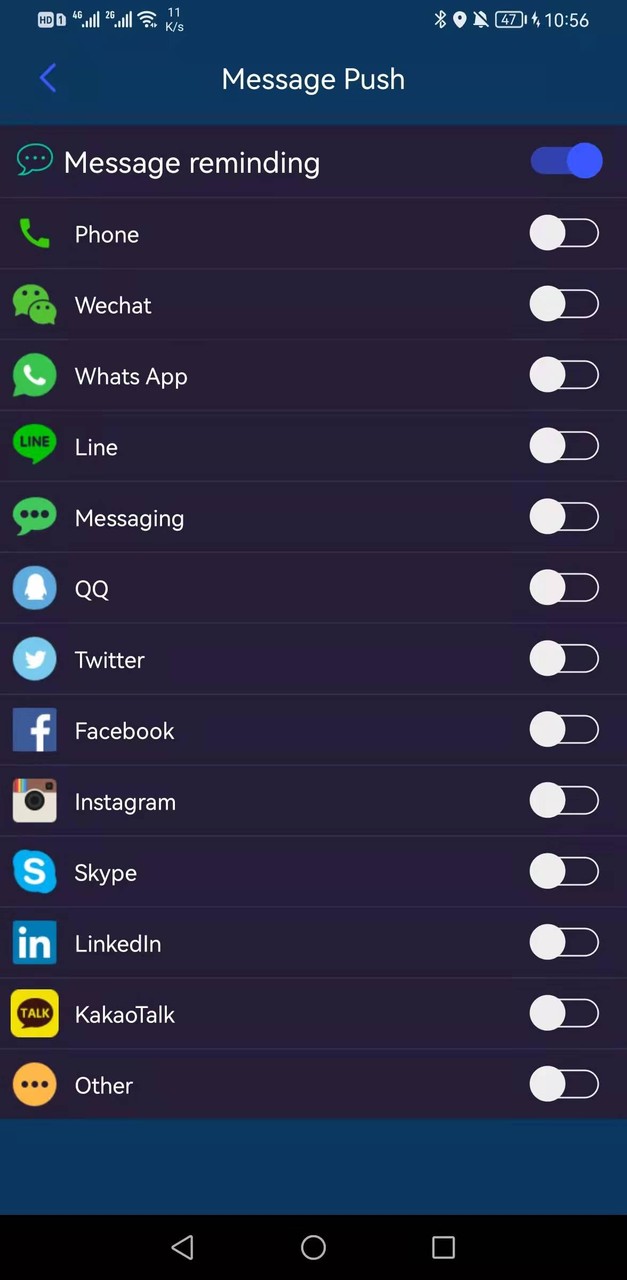Enable Whats App message push
The image size is (627, 1280).
tap(564, 375)
